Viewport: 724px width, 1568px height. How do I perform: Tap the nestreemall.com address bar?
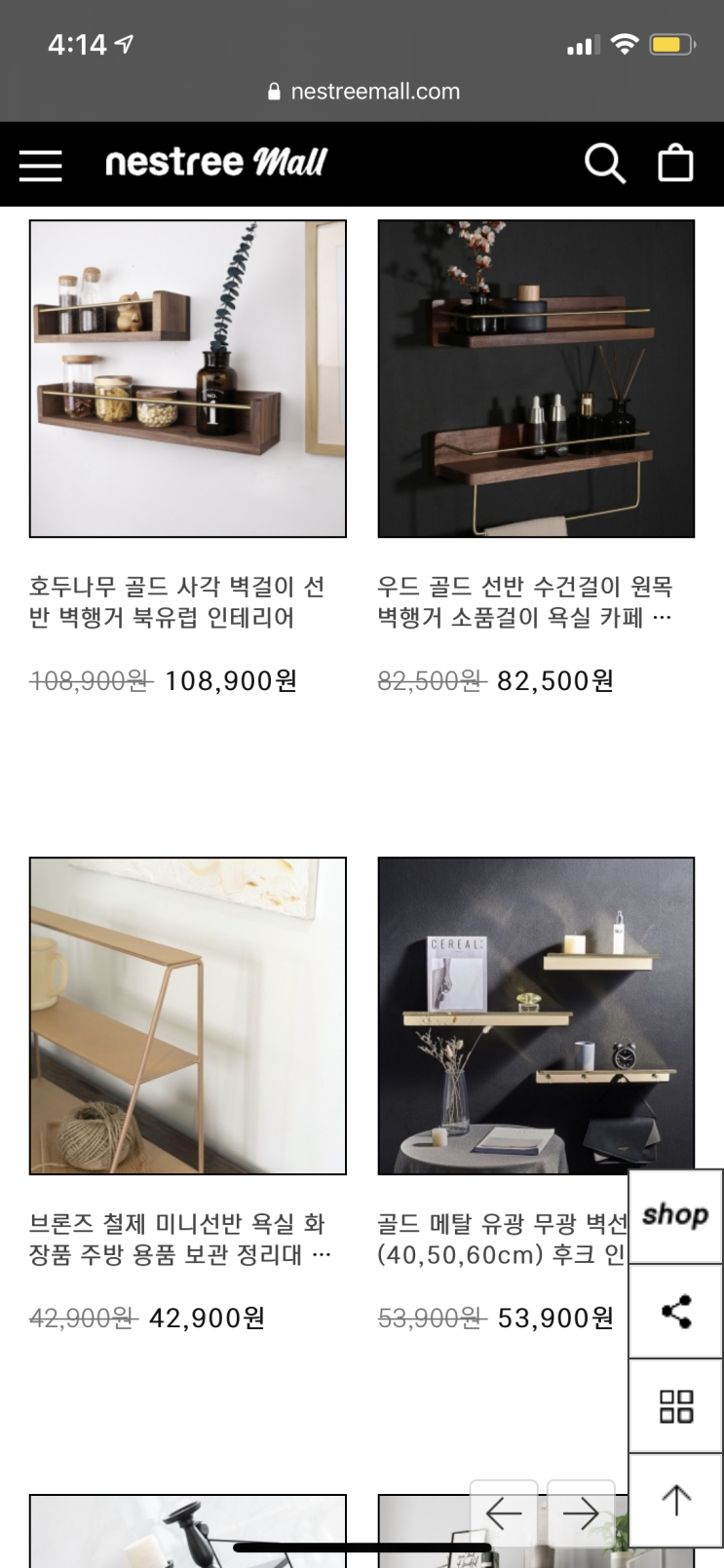362,92
